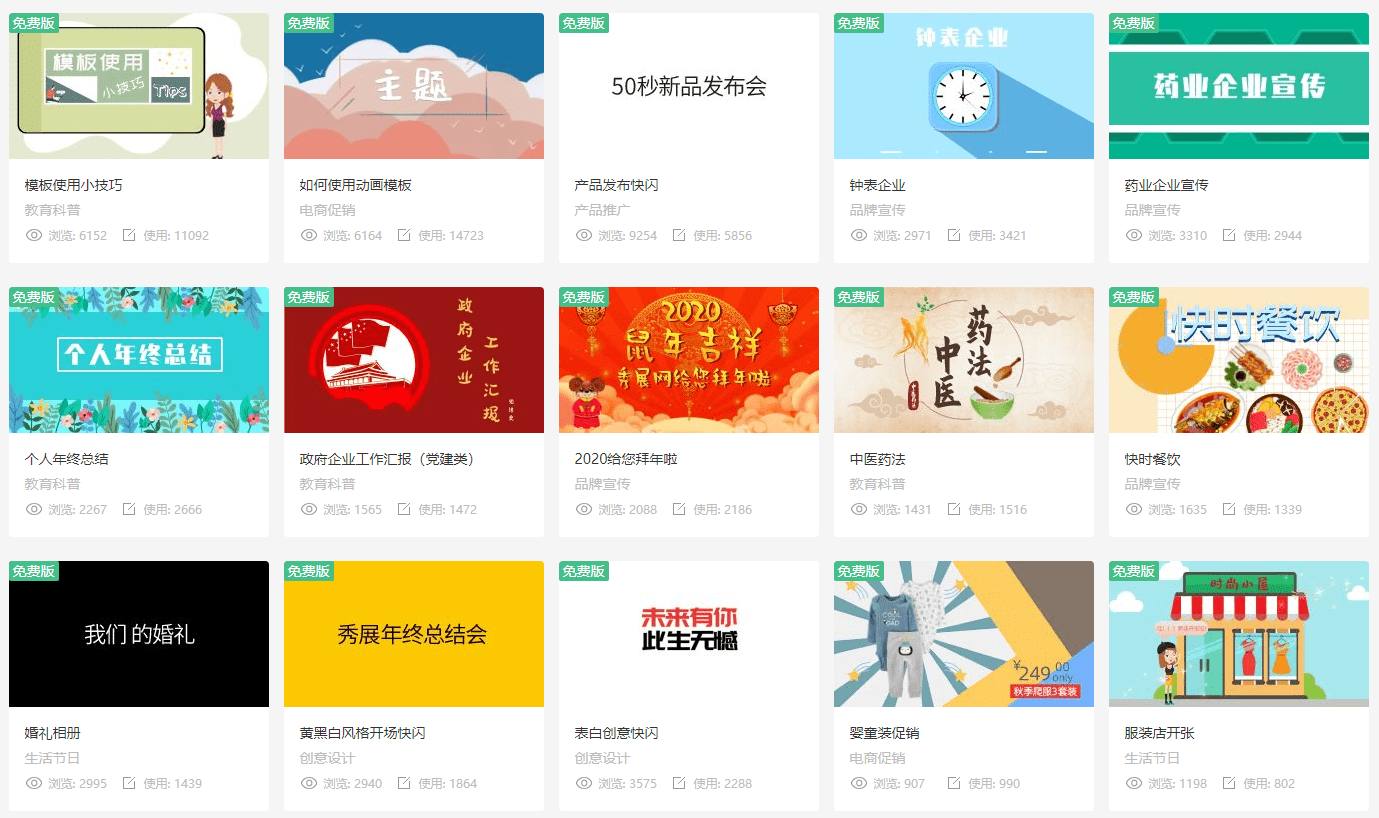Choose the 中医药法 template card
Image resolution: width=1379 pixels, height=818 pixels.
[963, 361]
